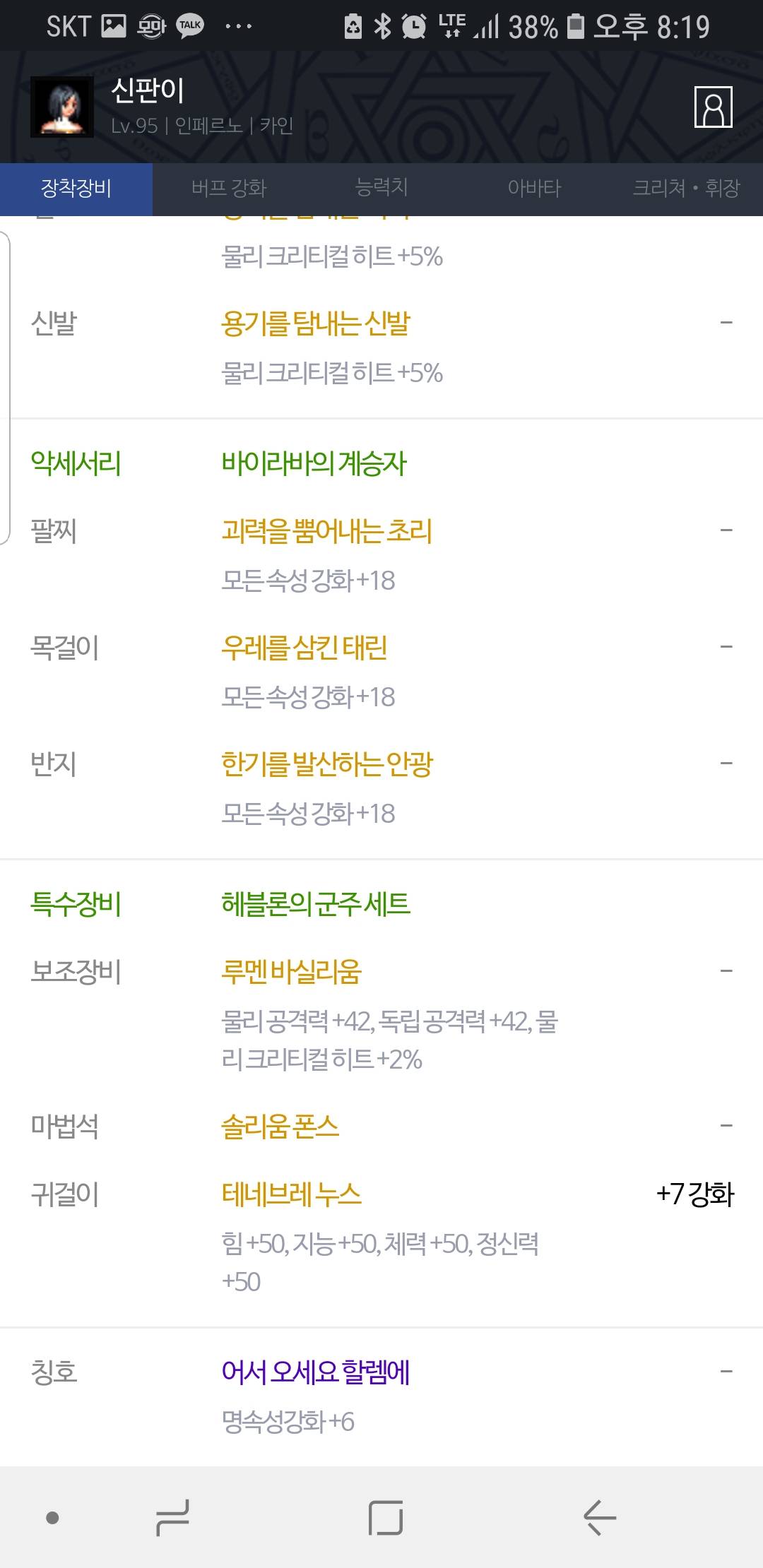The image size is (763, 1568).
Task: View ring item 한기를 발산하는 안광
Action: (x=327, y=764)
